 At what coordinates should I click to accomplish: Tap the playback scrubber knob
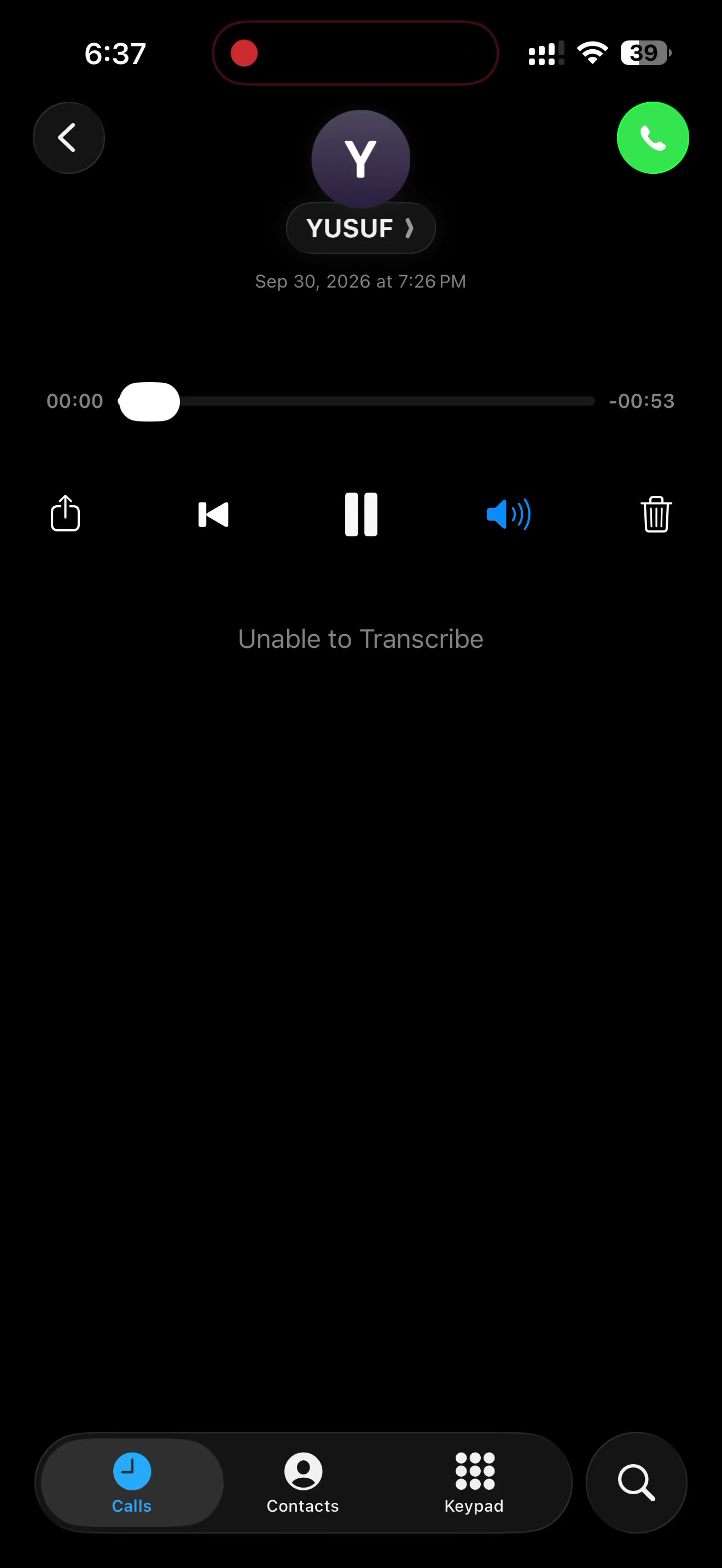coord(149,401)
